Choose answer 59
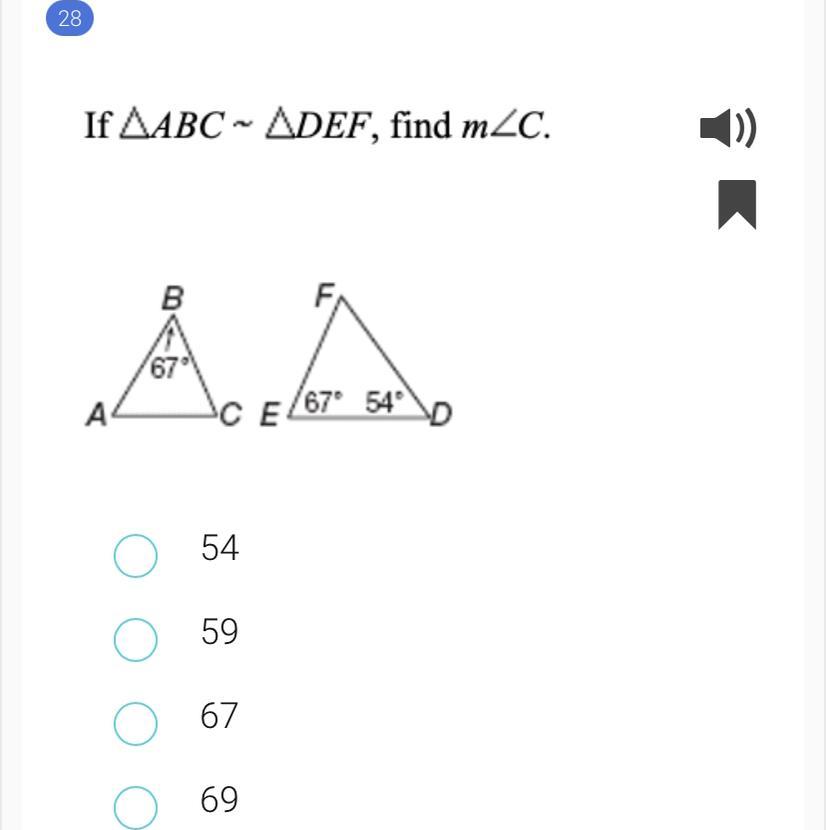This screenshot has width=826, height=830. (x=136, y=639)
